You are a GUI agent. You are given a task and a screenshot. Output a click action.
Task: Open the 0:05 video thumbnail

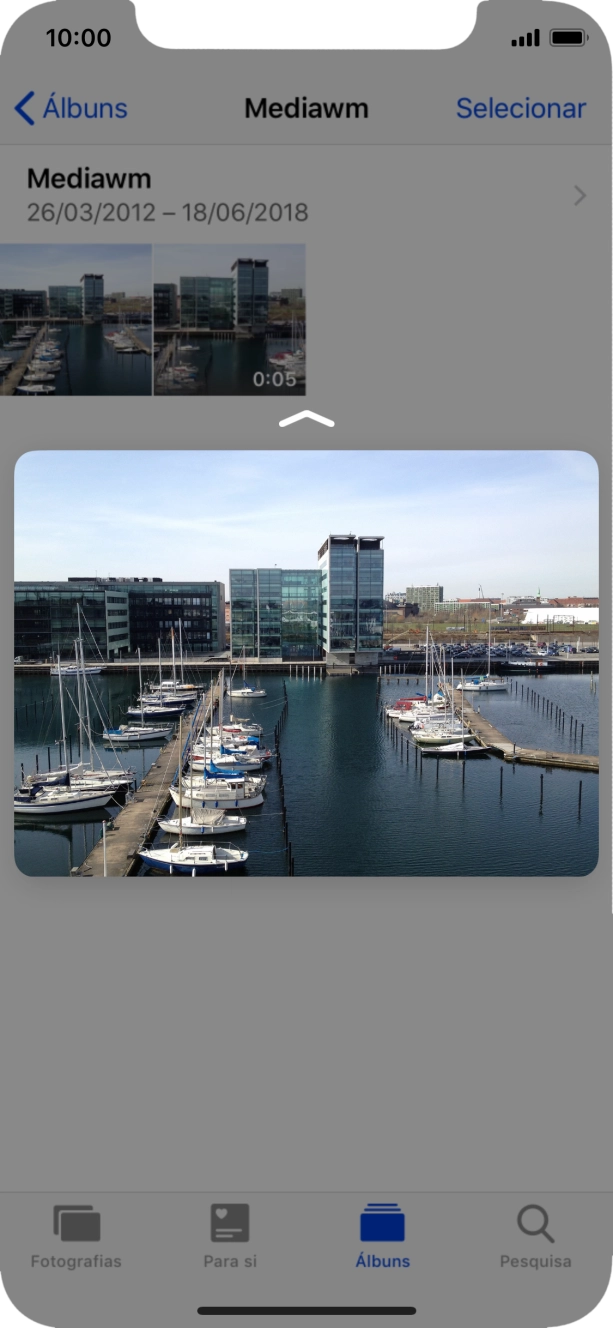[229, 320]
